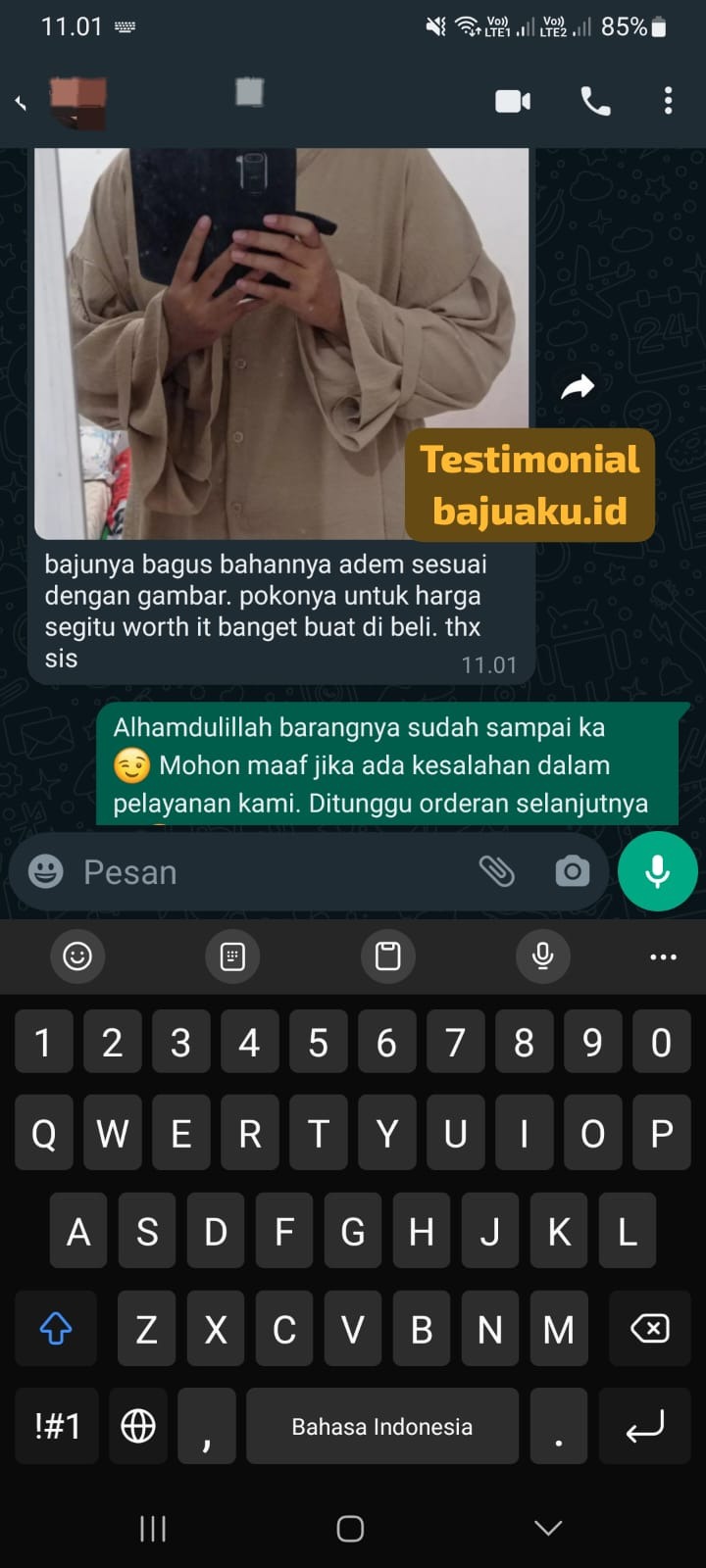The height and width of the screenshot is (1568, 706).
Task: Open the emoji picker in message bar
Action: [46, 871]
